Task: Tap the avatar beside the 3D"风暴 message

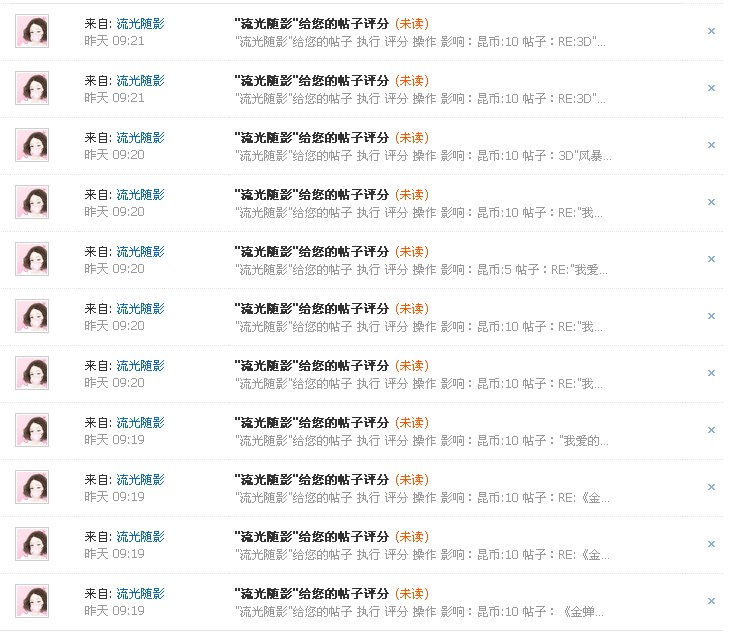Action: pyautogui.click(x=32, y=145)
